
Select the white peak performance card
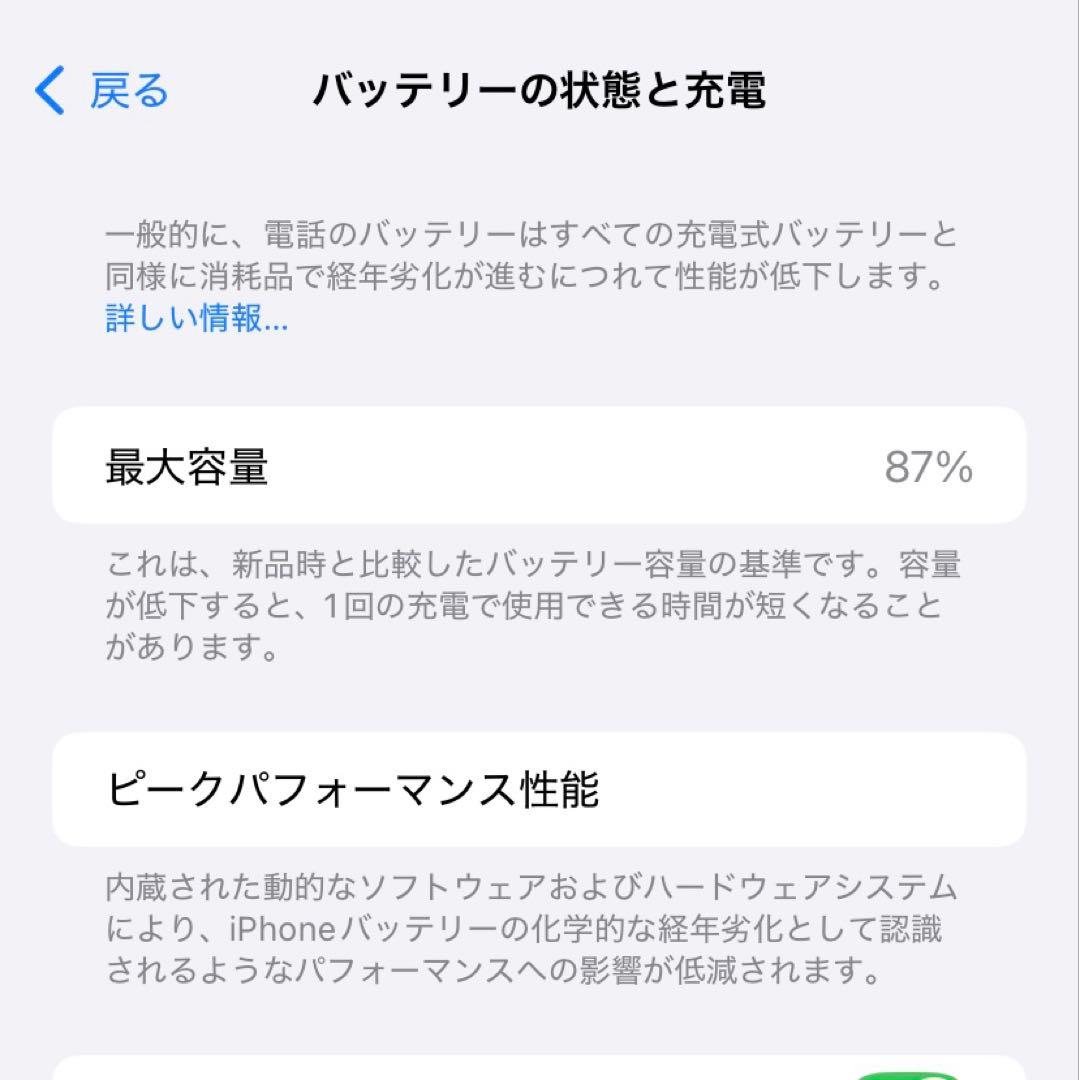click(540, 790)
